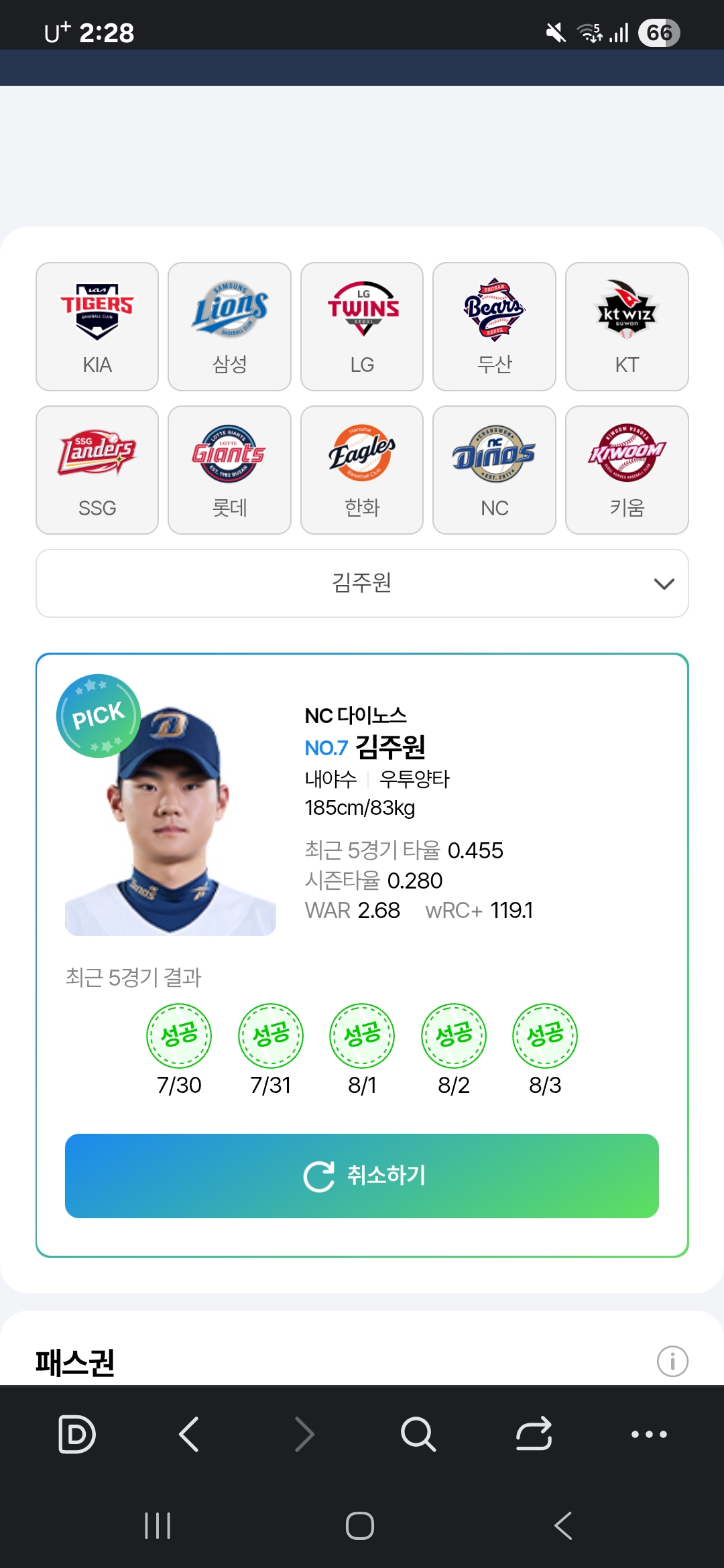This screenshot has width=724, height=1568.
Task: Select the SSG Landers team
Action: tap(97, 470)
